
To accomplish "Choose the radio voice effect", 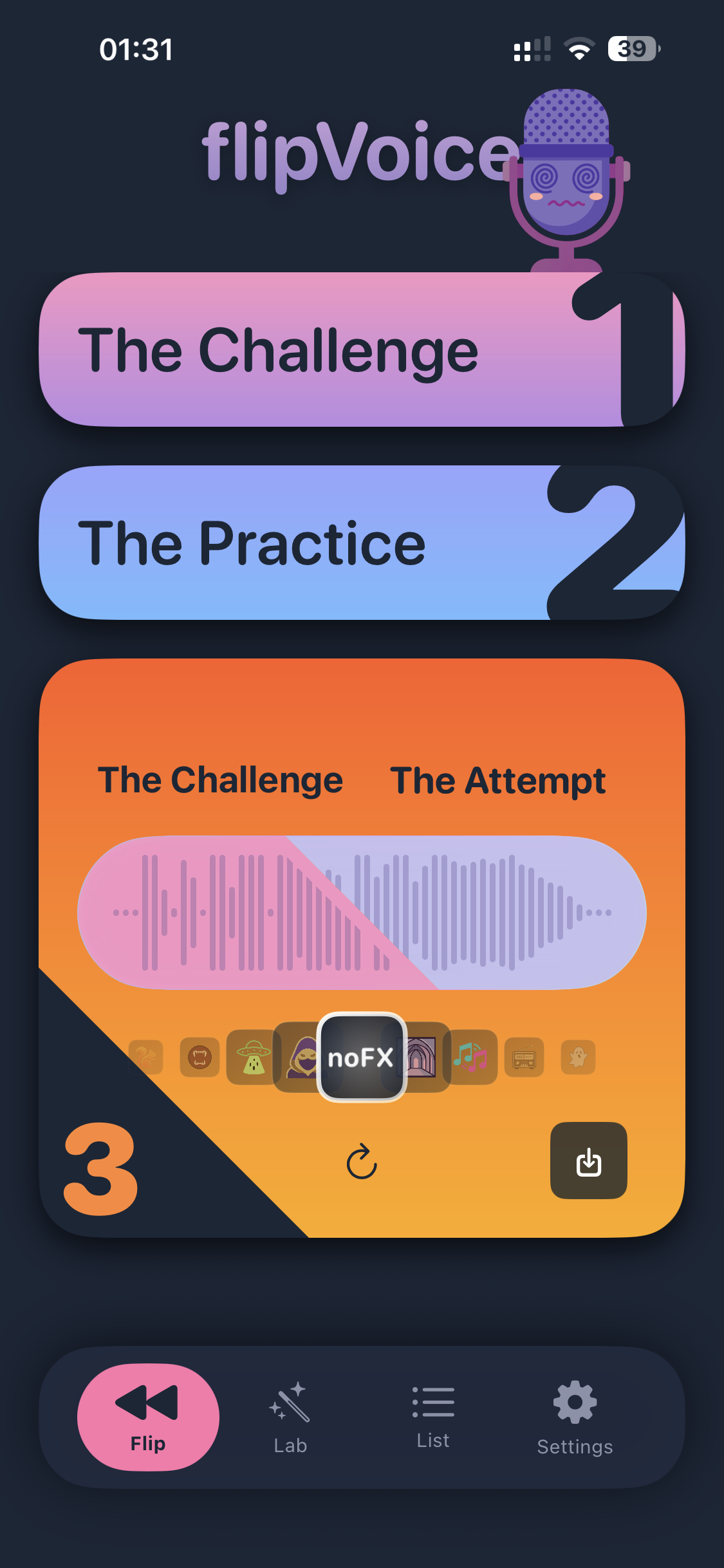I will click(524, 1057).
